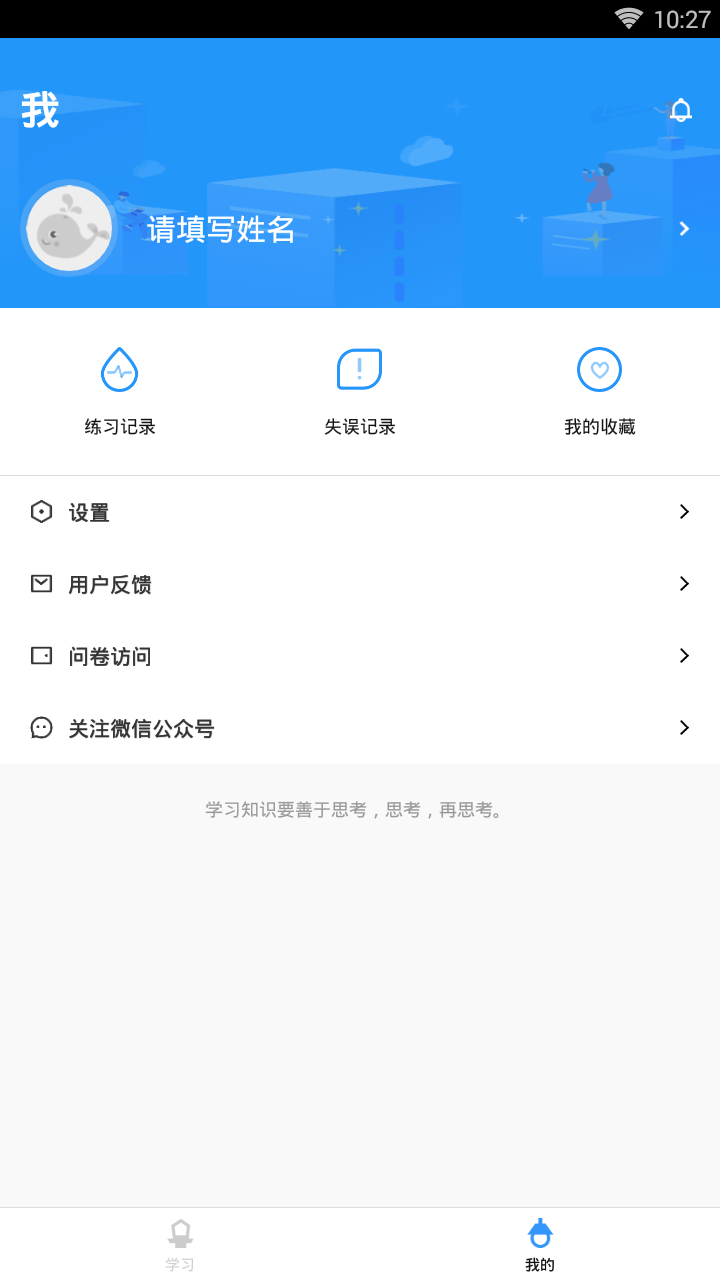Open the notifications bell
Screen dimensions: 720x1280
[681, 110]
